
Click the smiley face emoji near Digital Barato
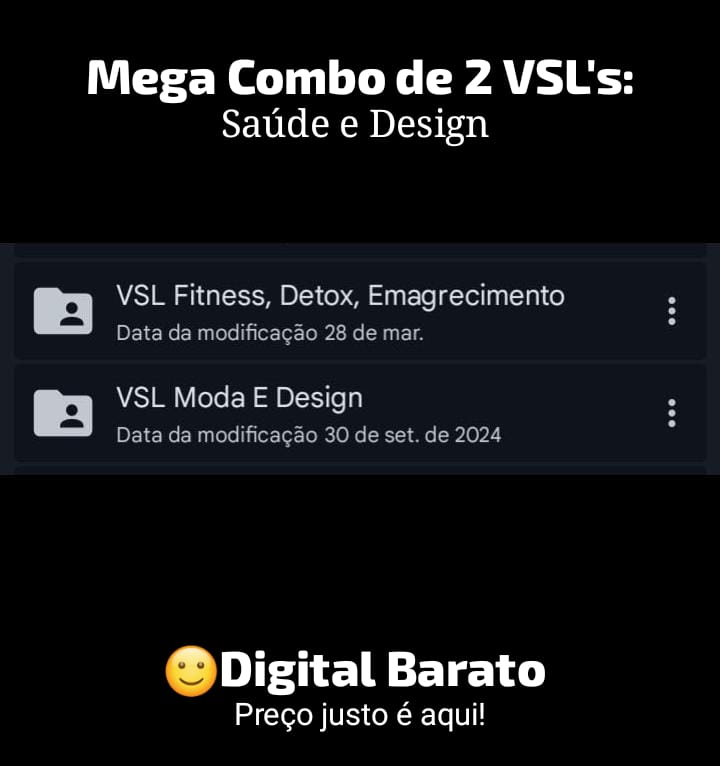tap(192, 670)
